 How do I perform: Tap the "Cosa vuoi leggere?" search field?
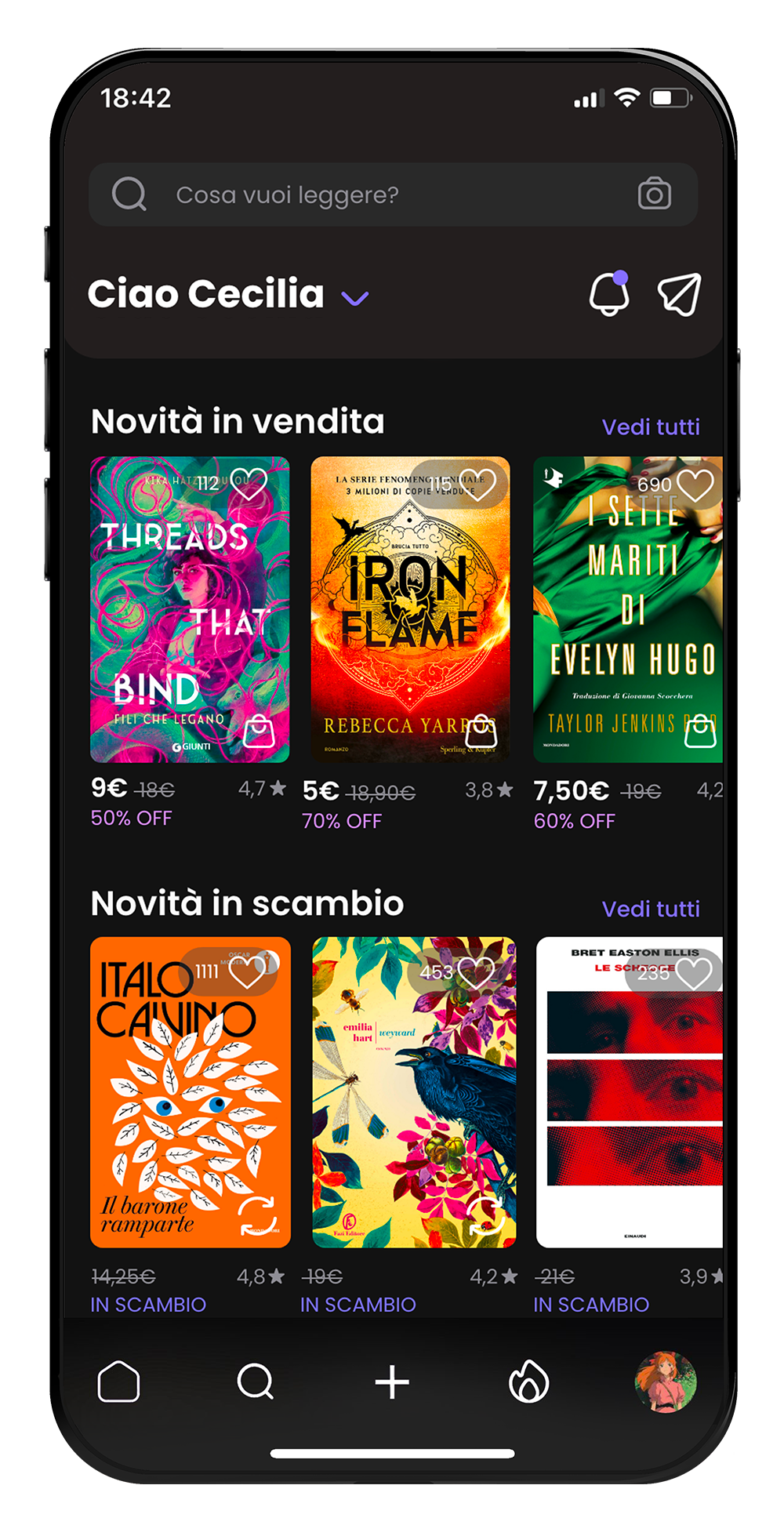(x=376, y=195)
